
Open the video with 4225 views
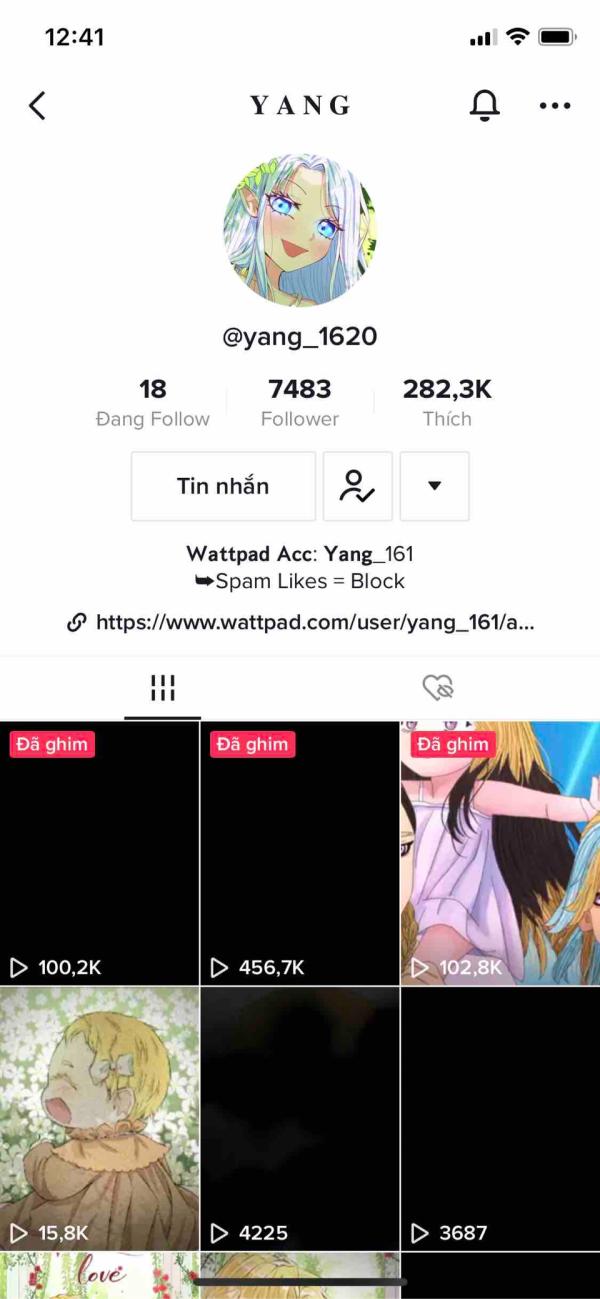(300, 1119)
